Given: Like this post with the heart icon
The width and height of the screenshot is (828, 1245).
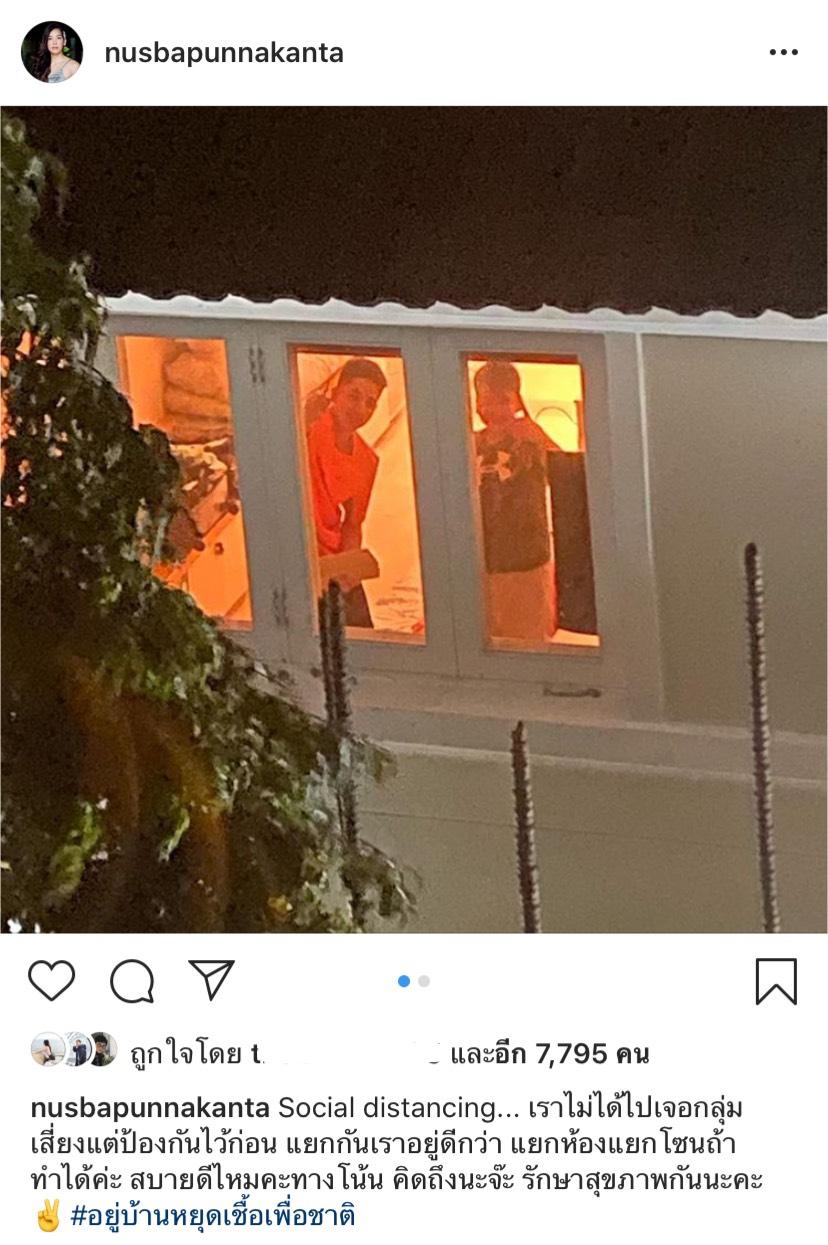Looking at the screenshot, I should tap(51, 981).
